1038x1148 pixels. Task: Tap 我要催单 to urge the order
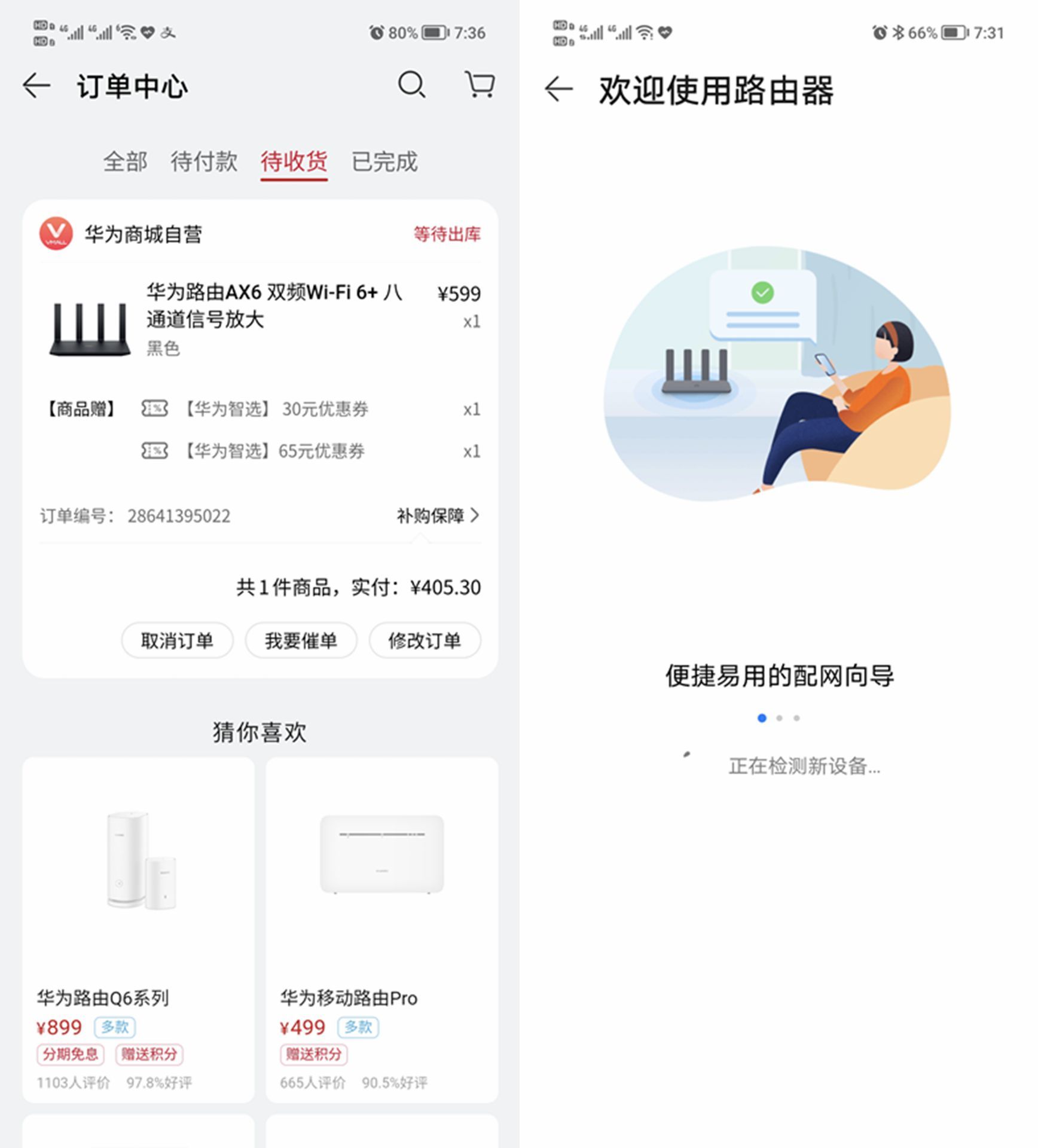(x=301, y=640)
